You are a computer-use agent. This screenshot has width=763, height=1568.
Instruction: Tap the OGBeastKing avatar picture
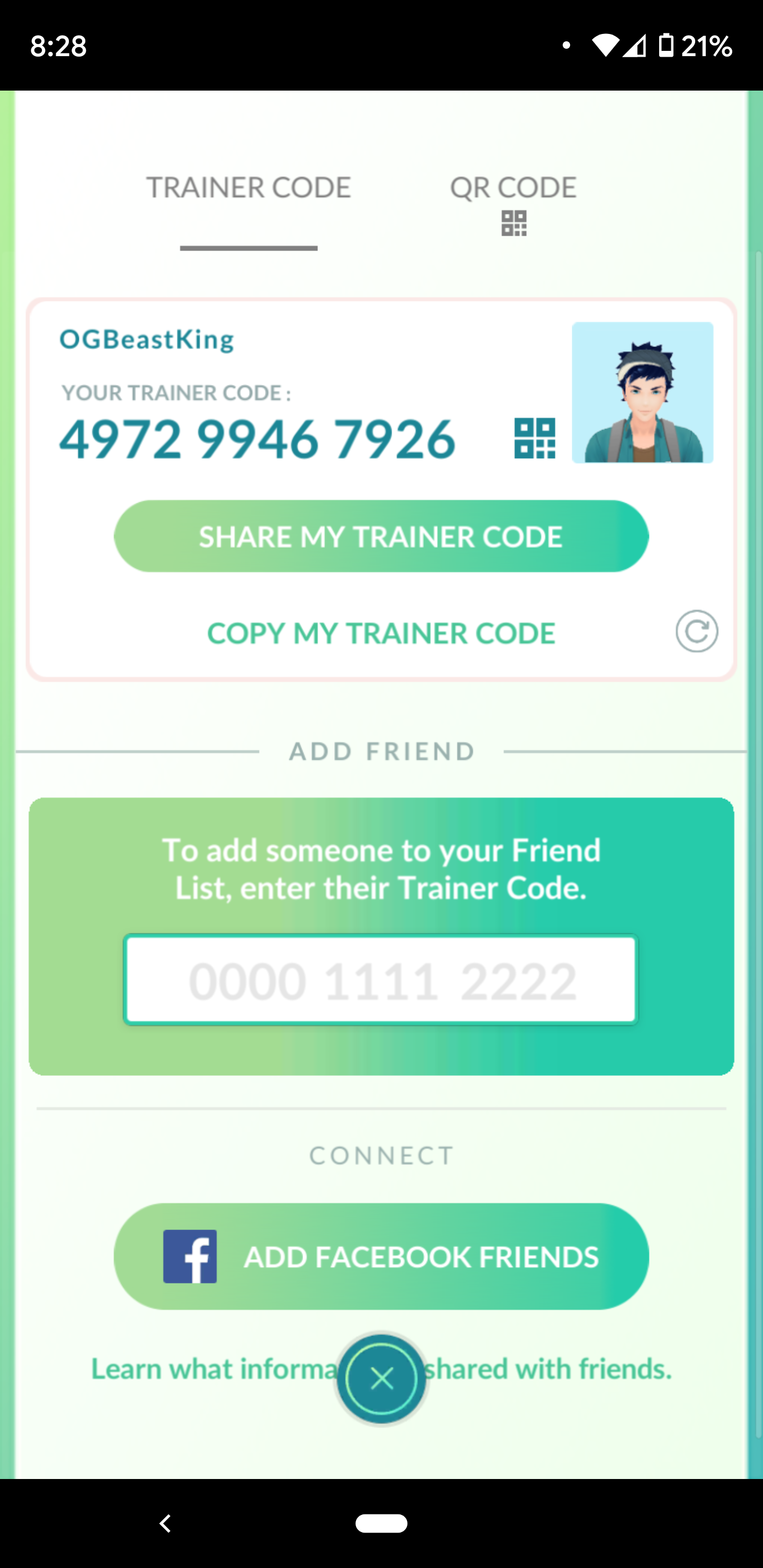(642, 393)
